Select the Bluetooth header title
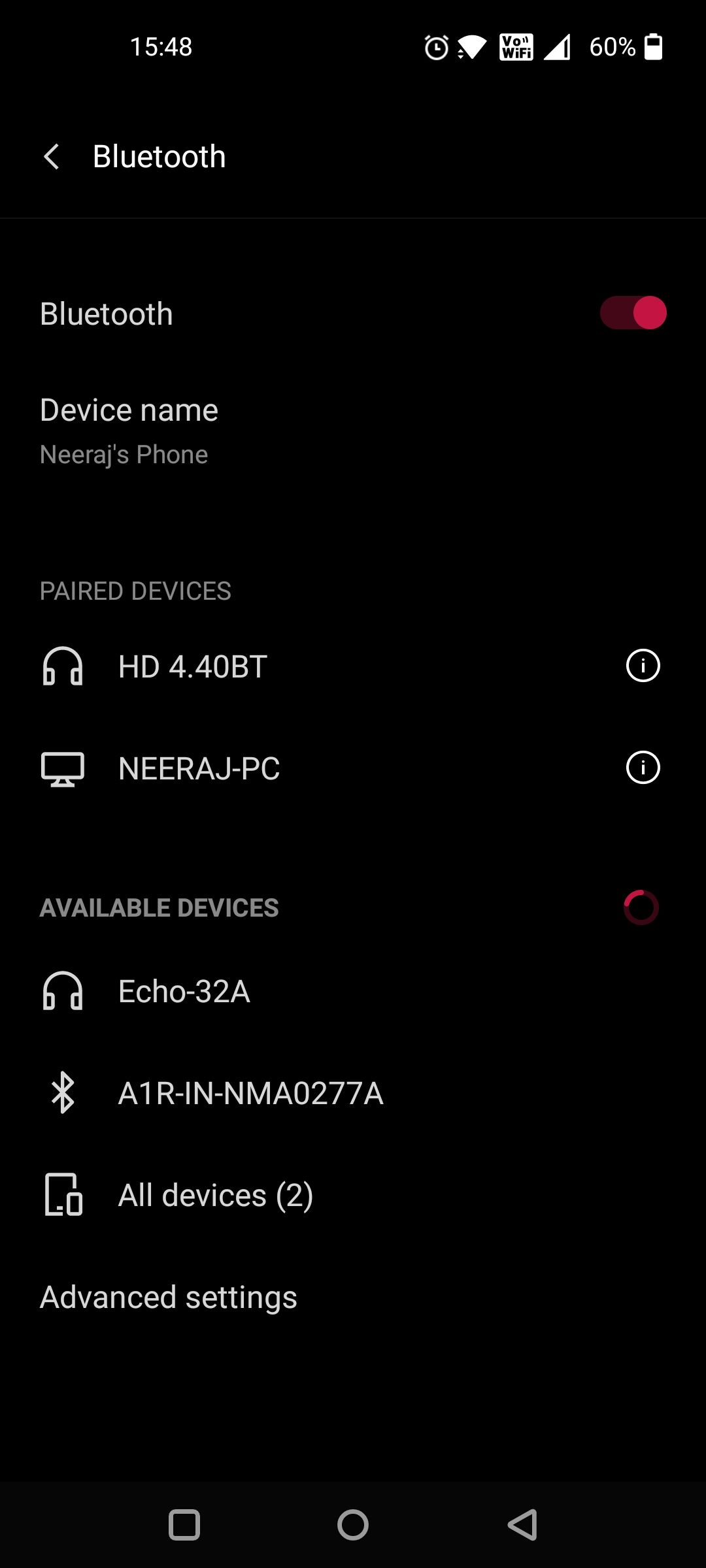This screenshot has width=706, height=1568. pyautogui.click(x=159, y=156)
